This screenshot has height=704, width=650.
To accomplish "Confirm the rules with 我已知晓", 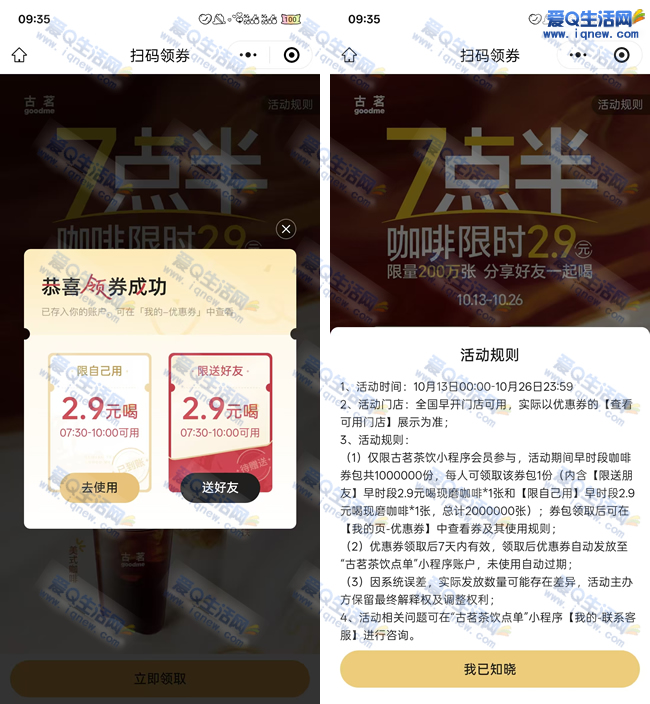I will tap(490, 669).
